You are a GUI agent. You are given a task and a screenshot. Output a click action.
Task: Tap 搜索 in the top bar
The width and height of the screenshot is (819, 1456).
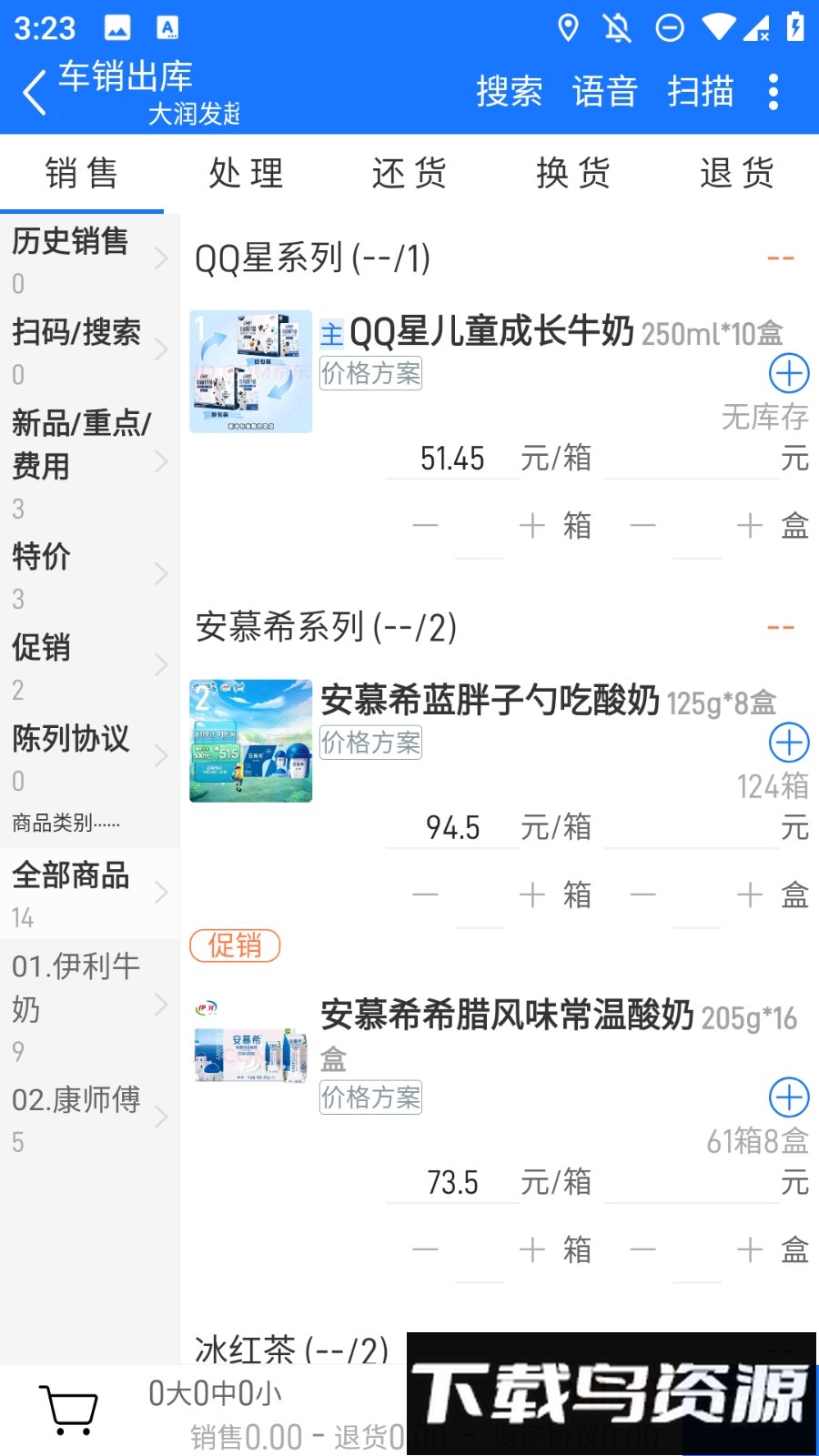tap(509, 90)
